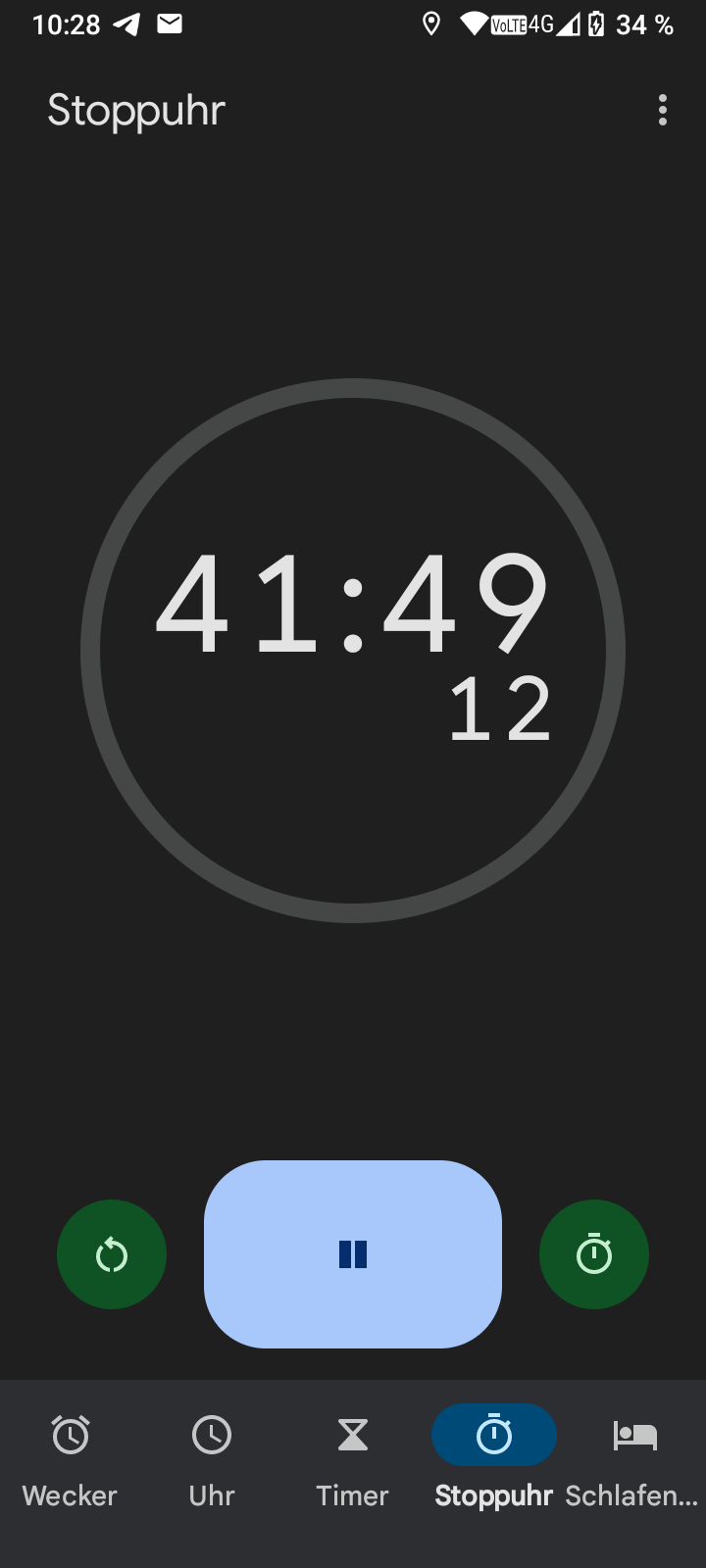
Task: Switch to the Uhr tab
Action: (x=212, y=1460)
